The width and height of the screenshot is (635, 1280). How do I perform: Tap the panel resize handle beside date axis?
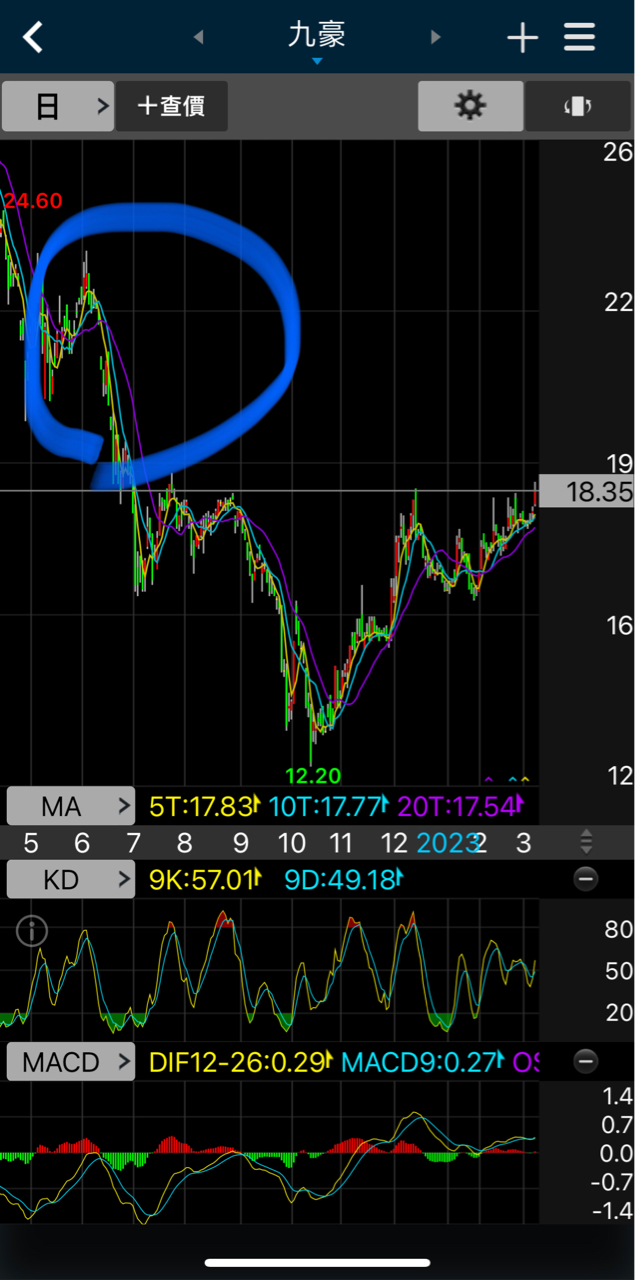pyautogui.click(x=587, y=842)
